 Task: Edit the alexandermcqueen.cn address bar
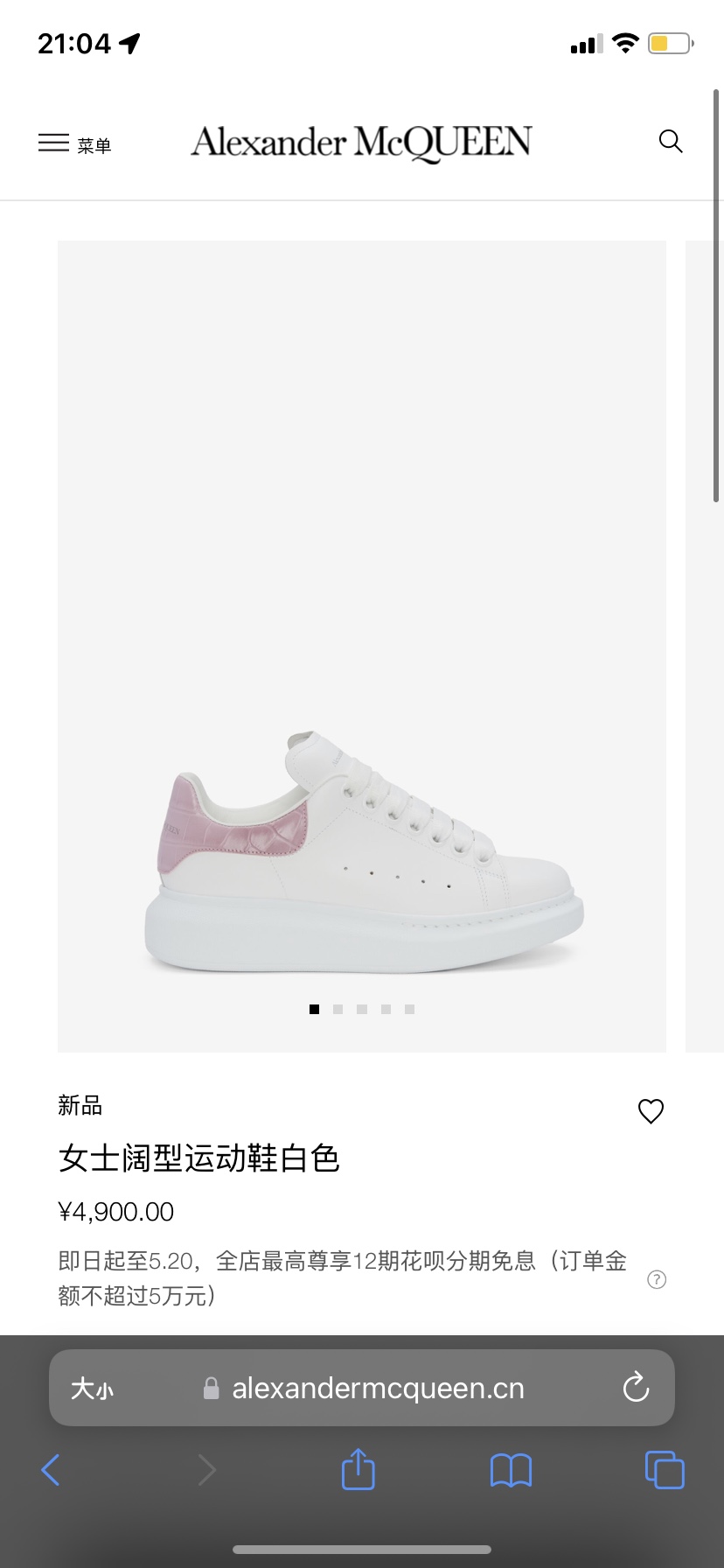click(x=376, y=1389)
